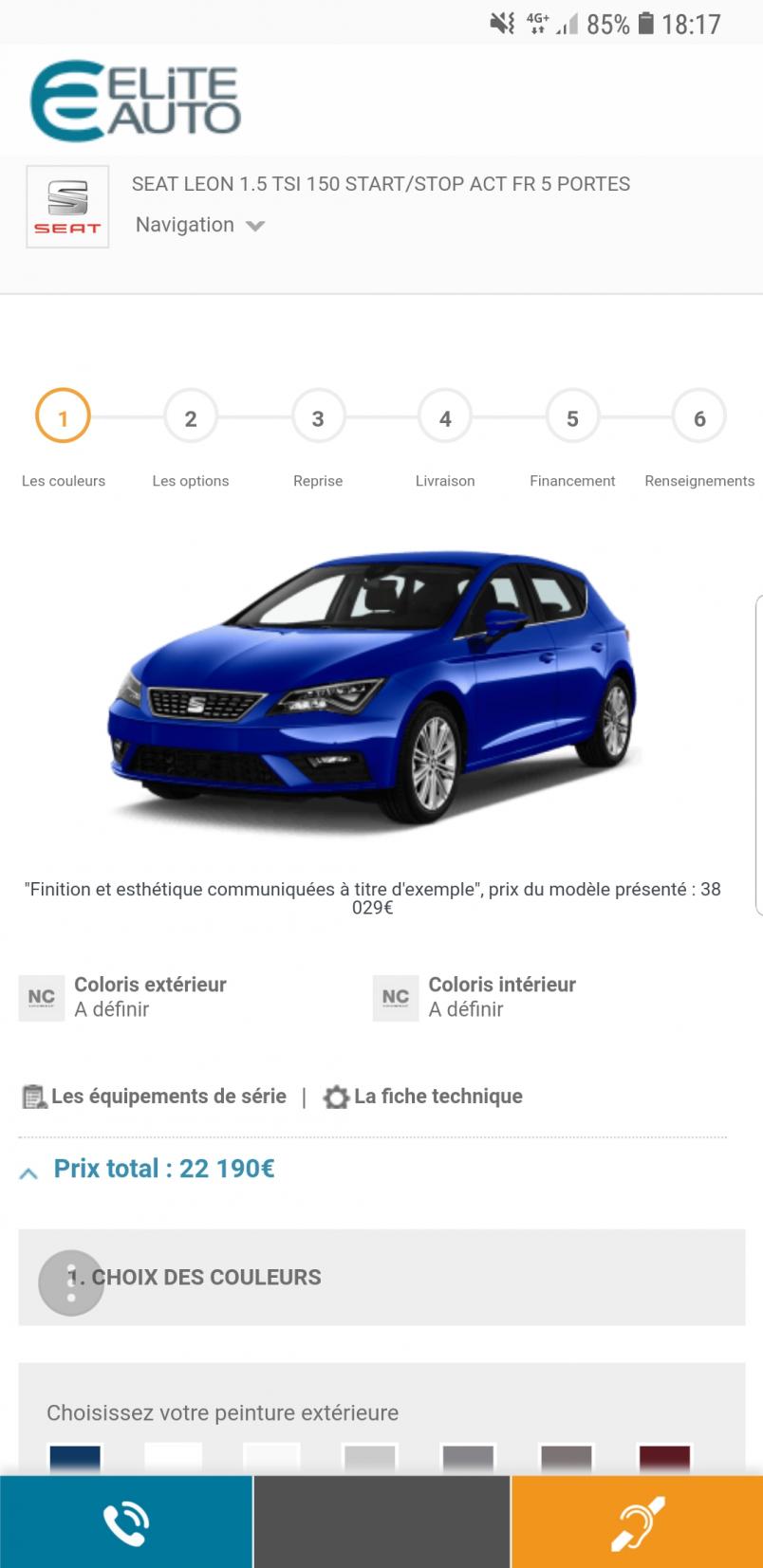763x1568 pixels.
Task: Go to step 4 Livraison
Action: (445, 418)
